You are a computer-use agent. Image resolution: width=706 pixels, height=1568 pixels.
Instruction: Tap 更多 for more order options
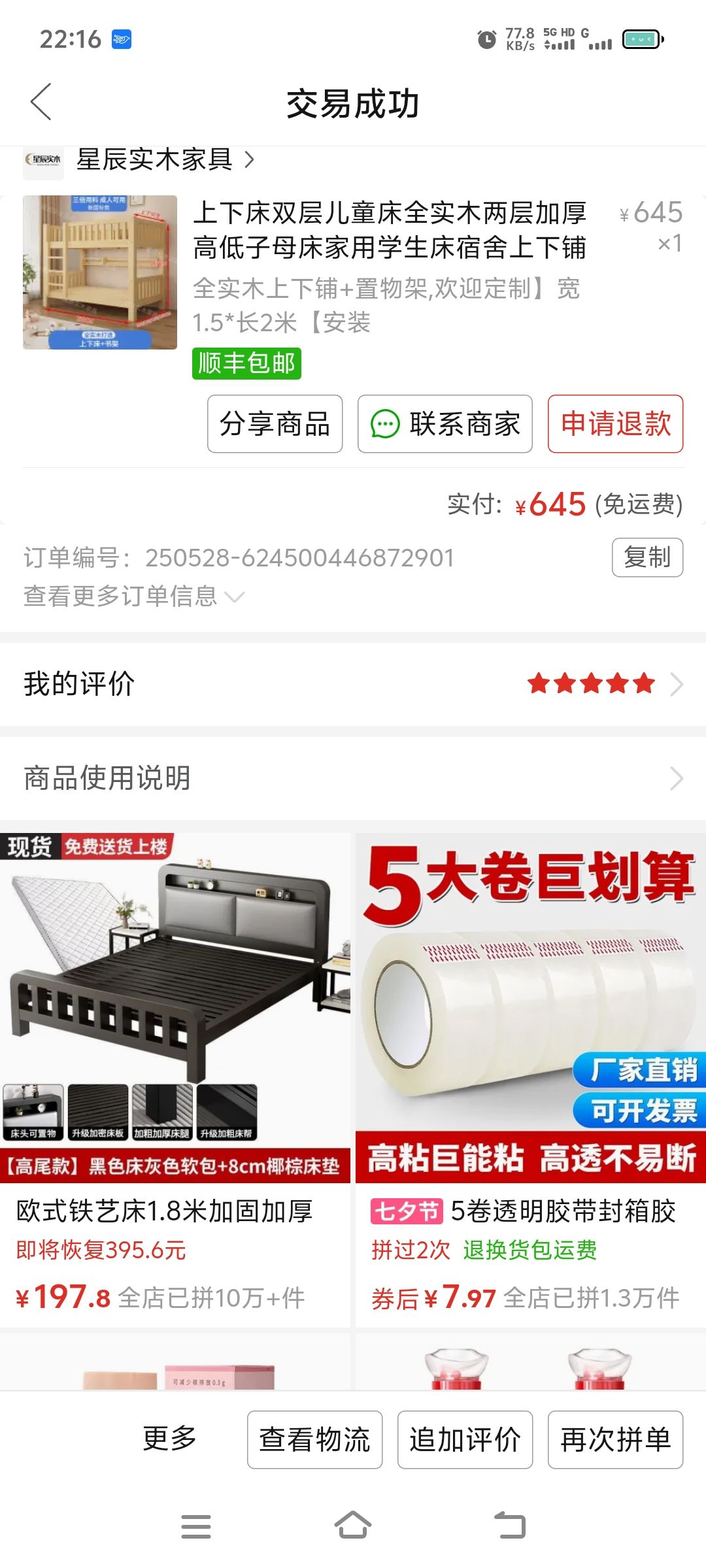(170, 1439)
